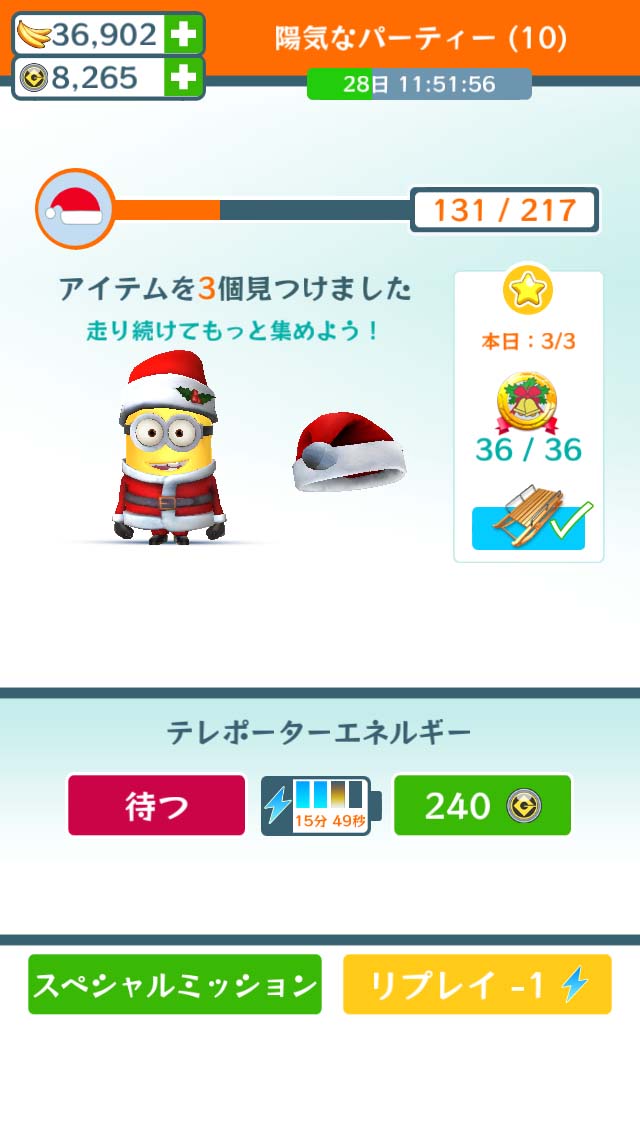Buy more tokens with the plus button

183,78
